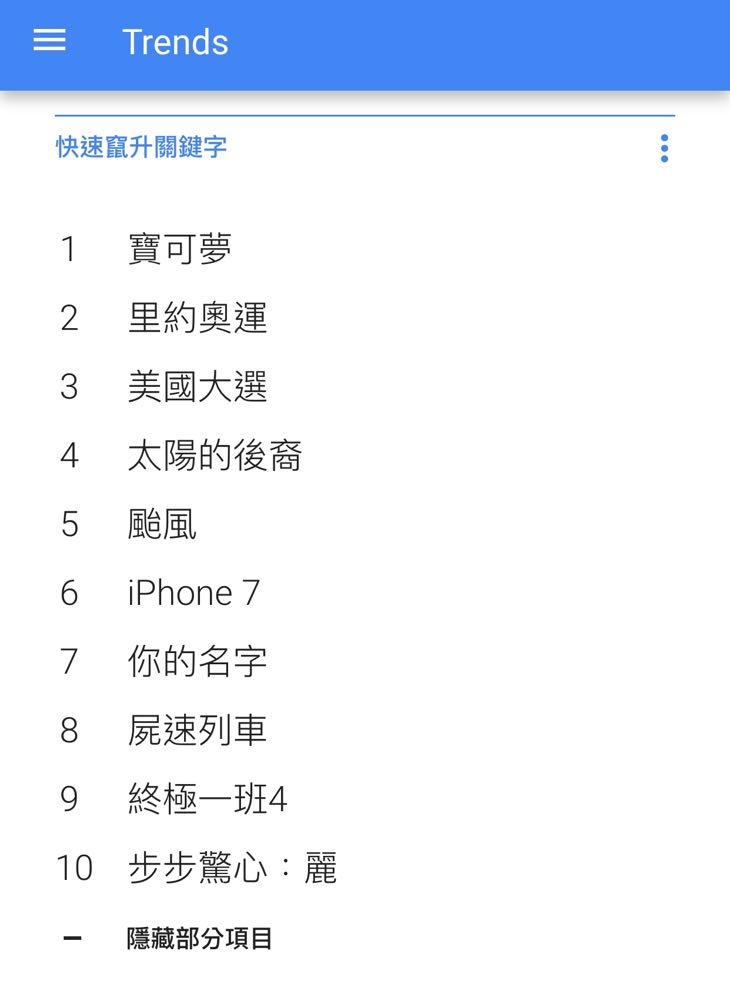Open the 終極一班4 entry

[x=207, y=799]
